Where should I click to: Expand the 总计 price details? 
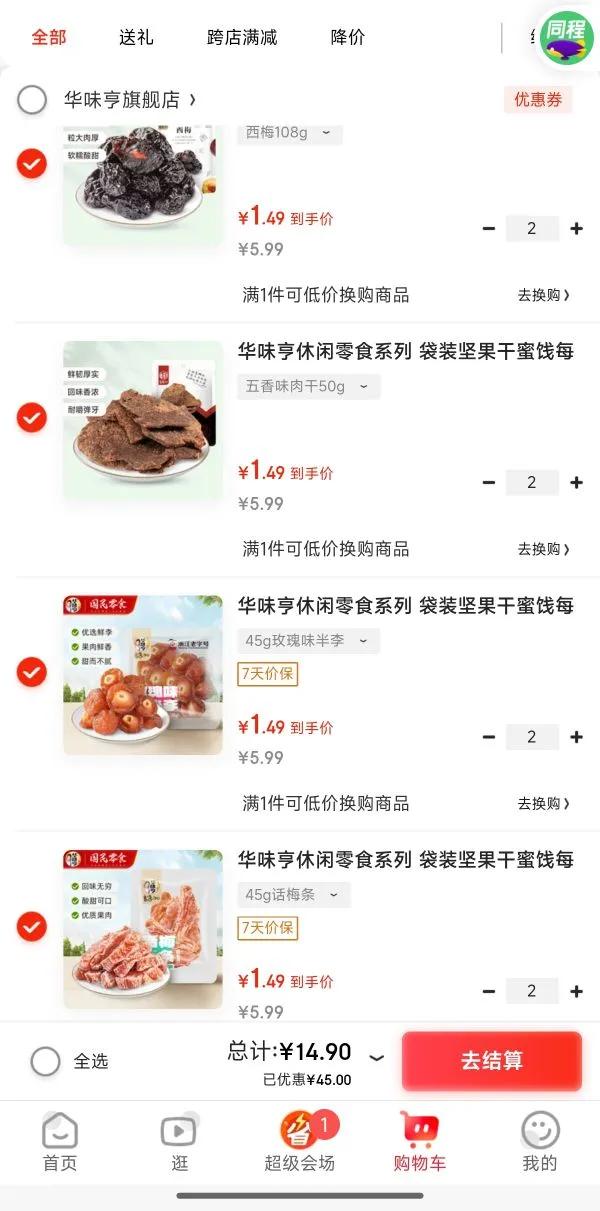click(x=377, y=1057)
